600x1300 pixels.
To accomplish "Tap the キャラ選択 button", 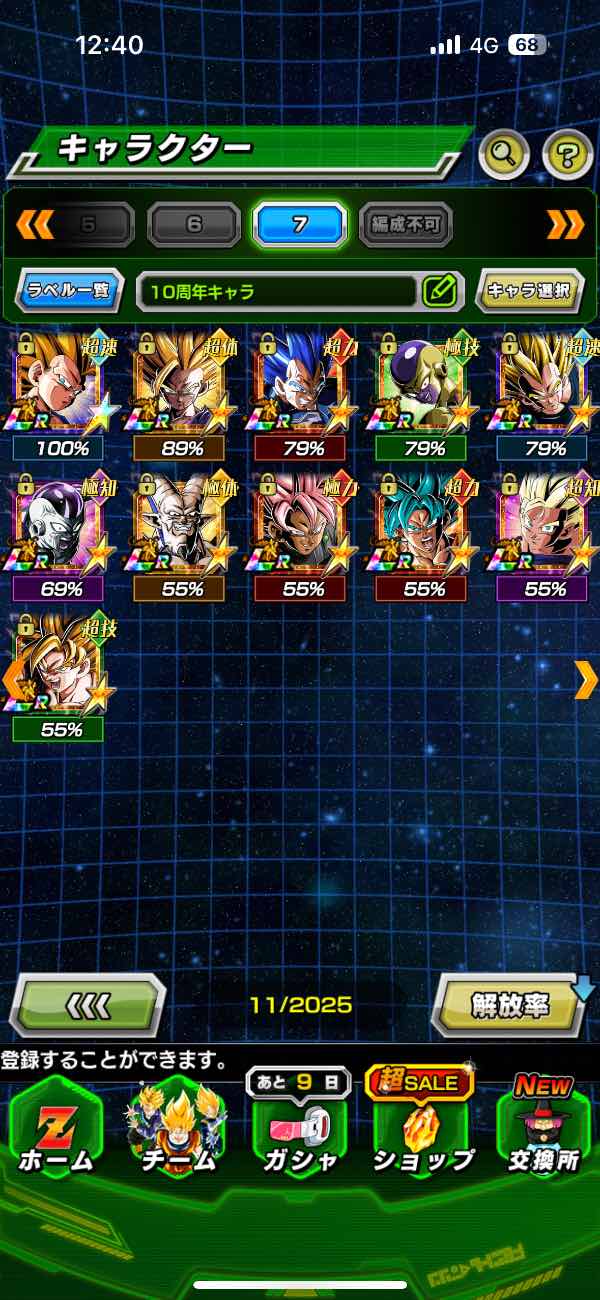I will 529,292.
